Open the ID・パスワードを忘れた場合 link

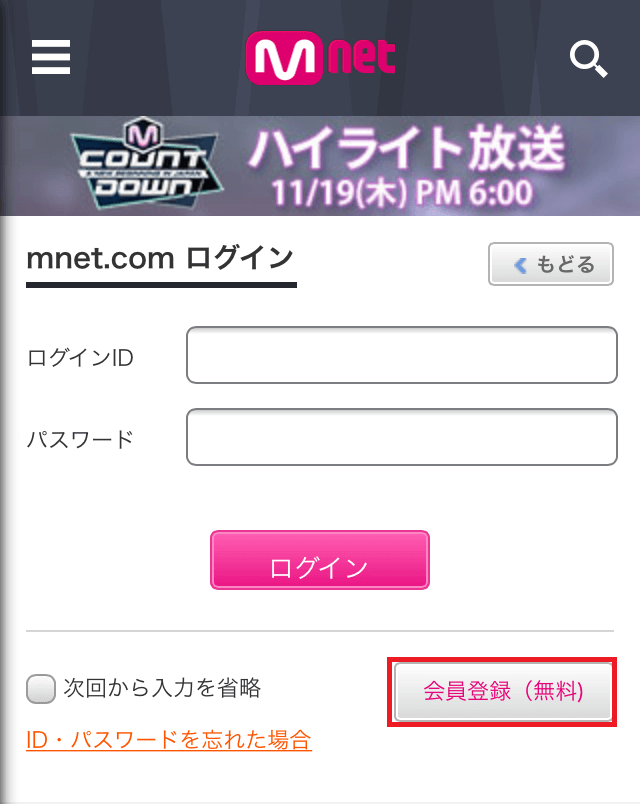(x=169, y=740)
